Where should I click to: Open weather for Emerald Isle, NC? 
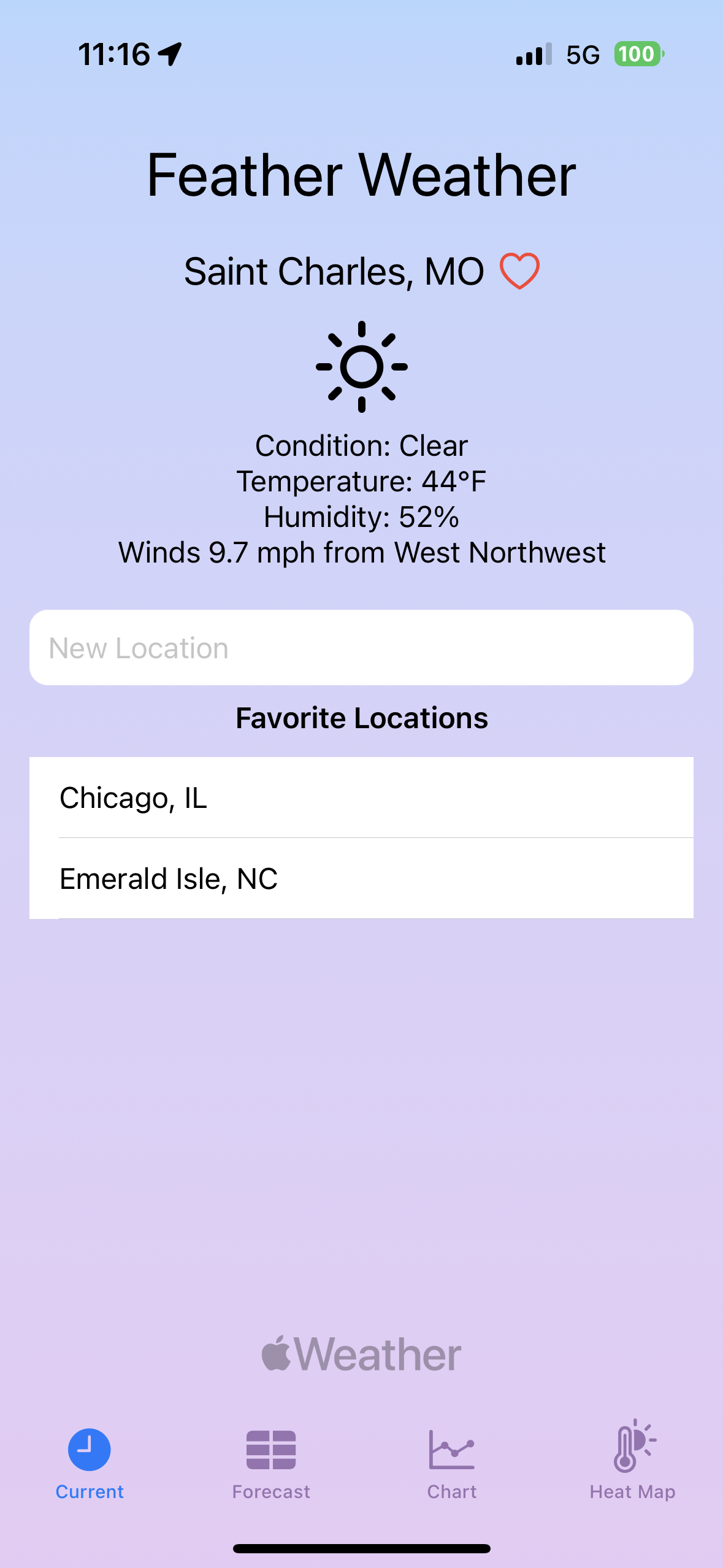point(361,879)
